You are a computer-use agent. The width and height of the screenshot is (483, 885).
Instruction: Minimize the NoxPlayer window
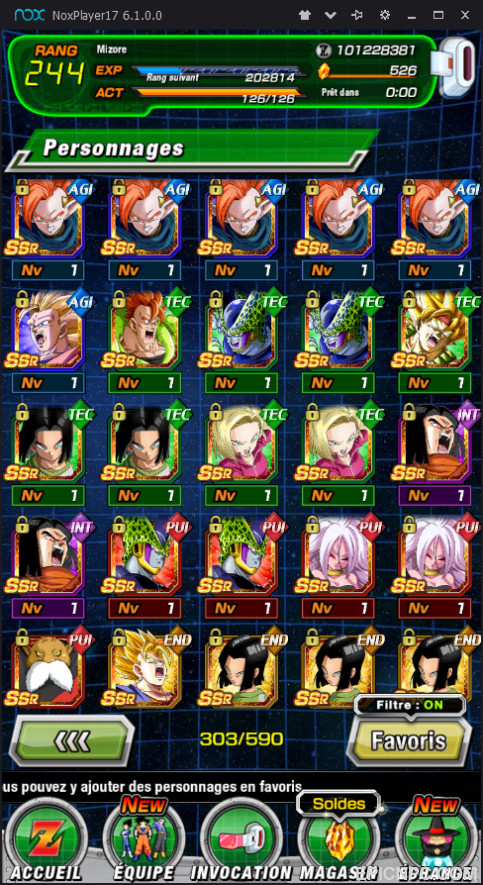tap(412, 15)
